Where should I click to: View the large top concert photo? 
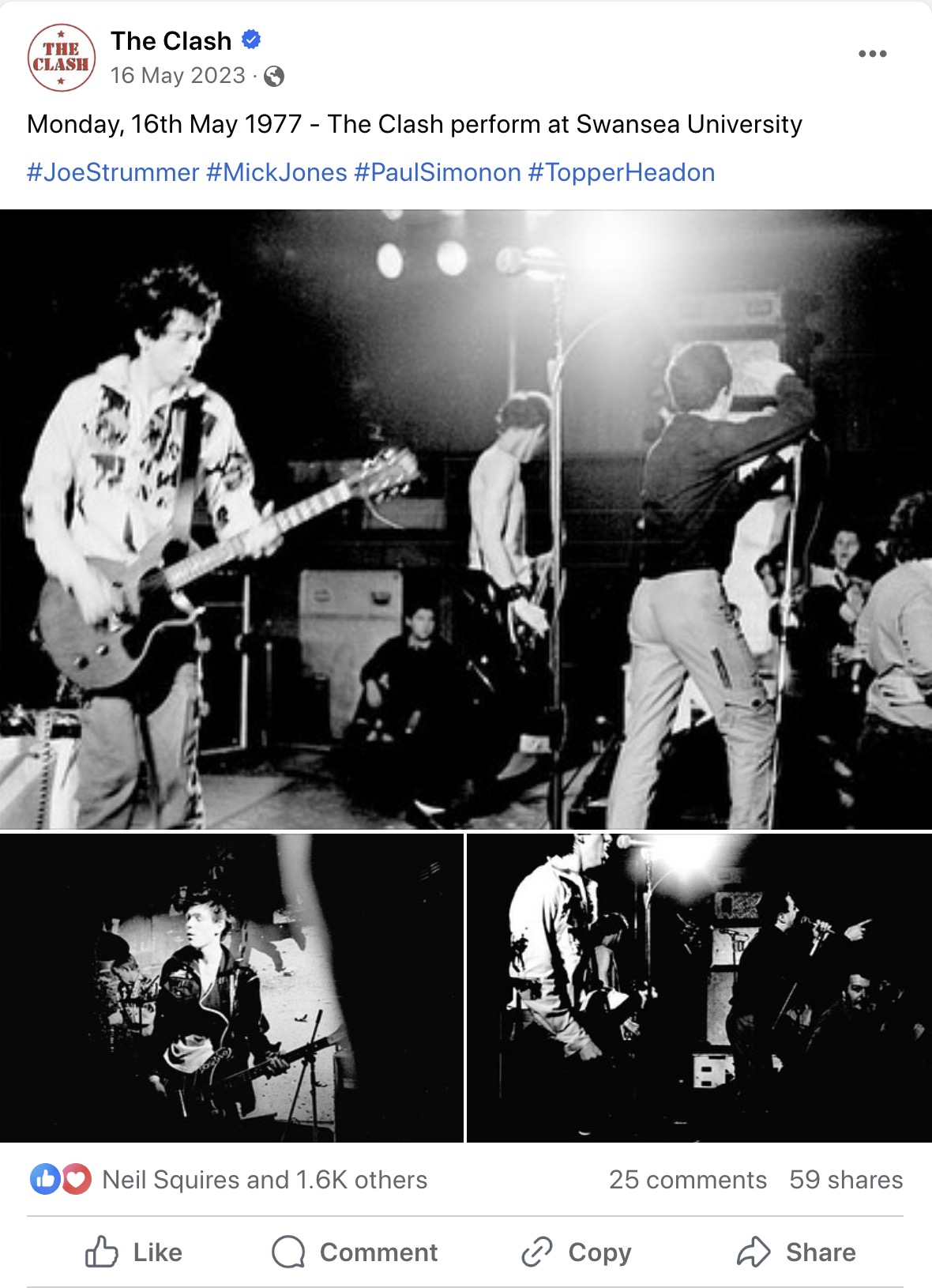(x=466, y=519)
